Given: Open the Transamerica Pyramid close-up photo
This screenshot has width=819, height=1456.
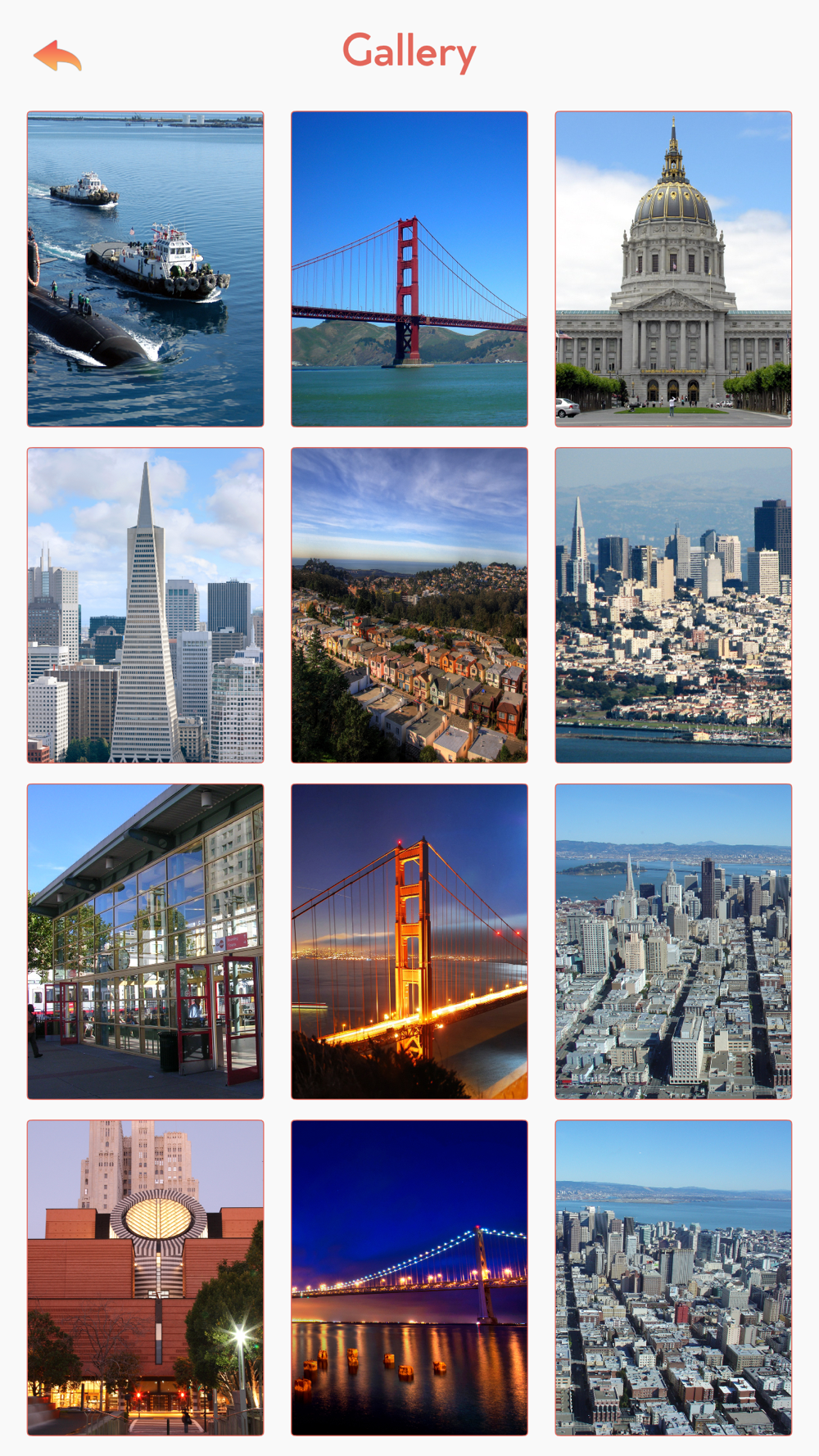Looking at the screenshot, I should [x=146, y=605].
